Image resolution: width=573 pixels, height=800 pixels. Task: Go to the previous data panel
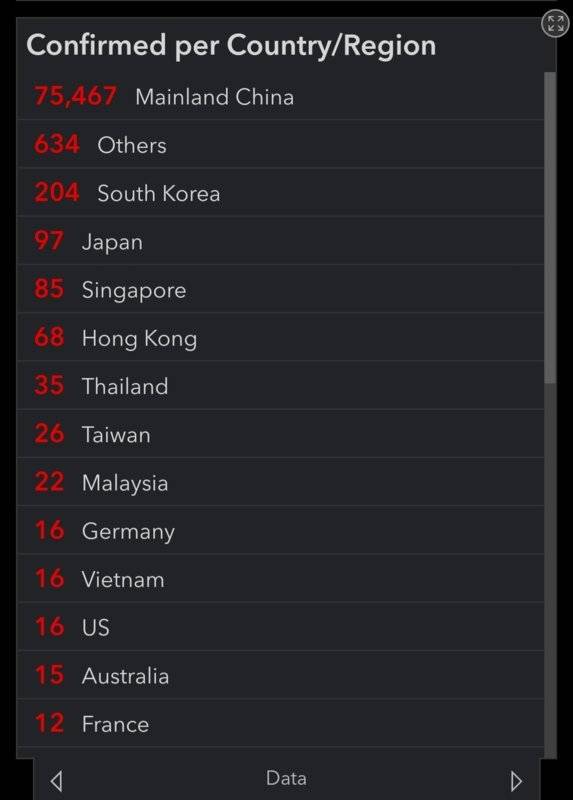pyautogui.click(x=57, y=781)
